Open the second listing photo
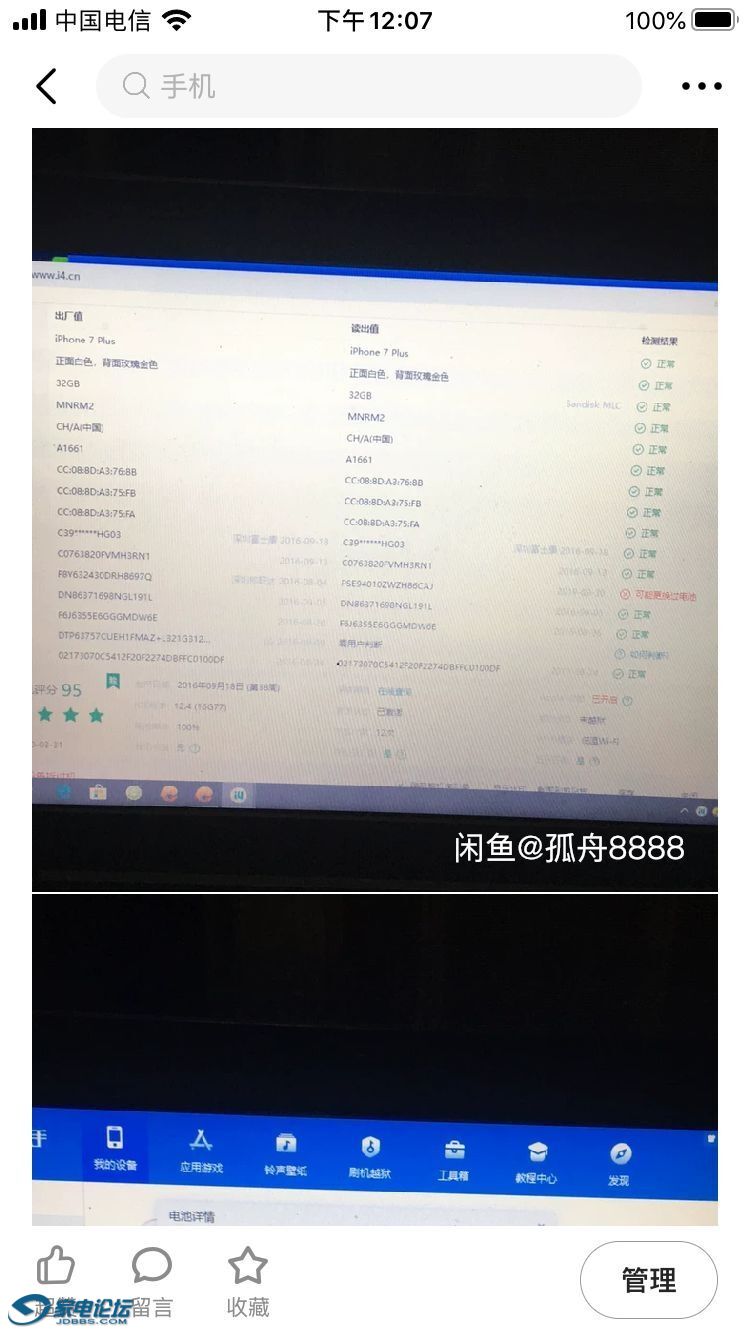Screen dimensions: 750x1334 pyautogui.click(x=374, y=1060)
